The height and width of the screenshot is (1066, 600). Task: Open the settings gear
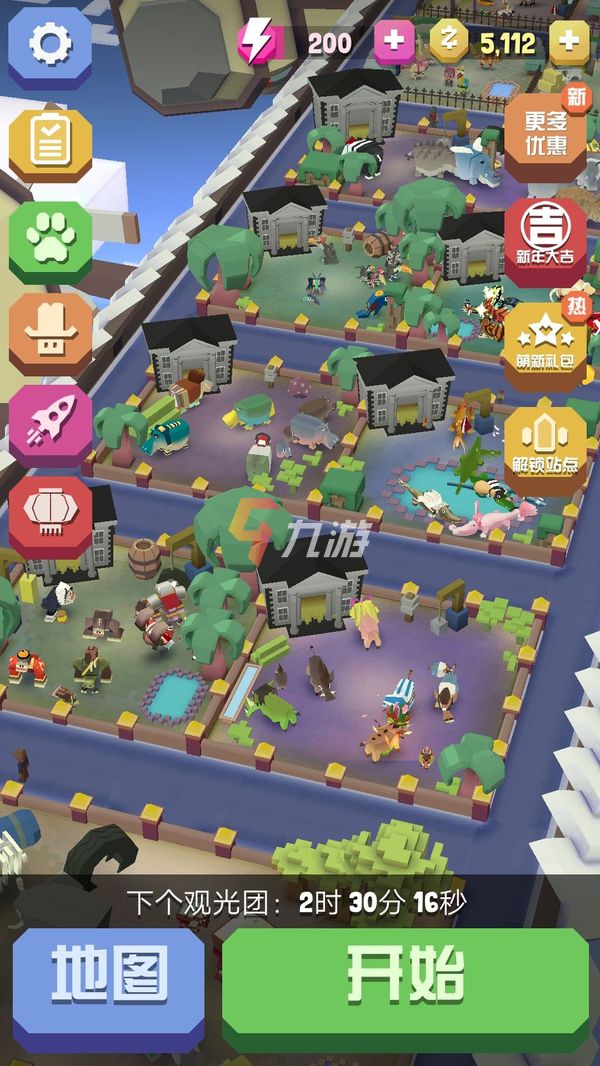pyautogui.click(x=48, y=45)
